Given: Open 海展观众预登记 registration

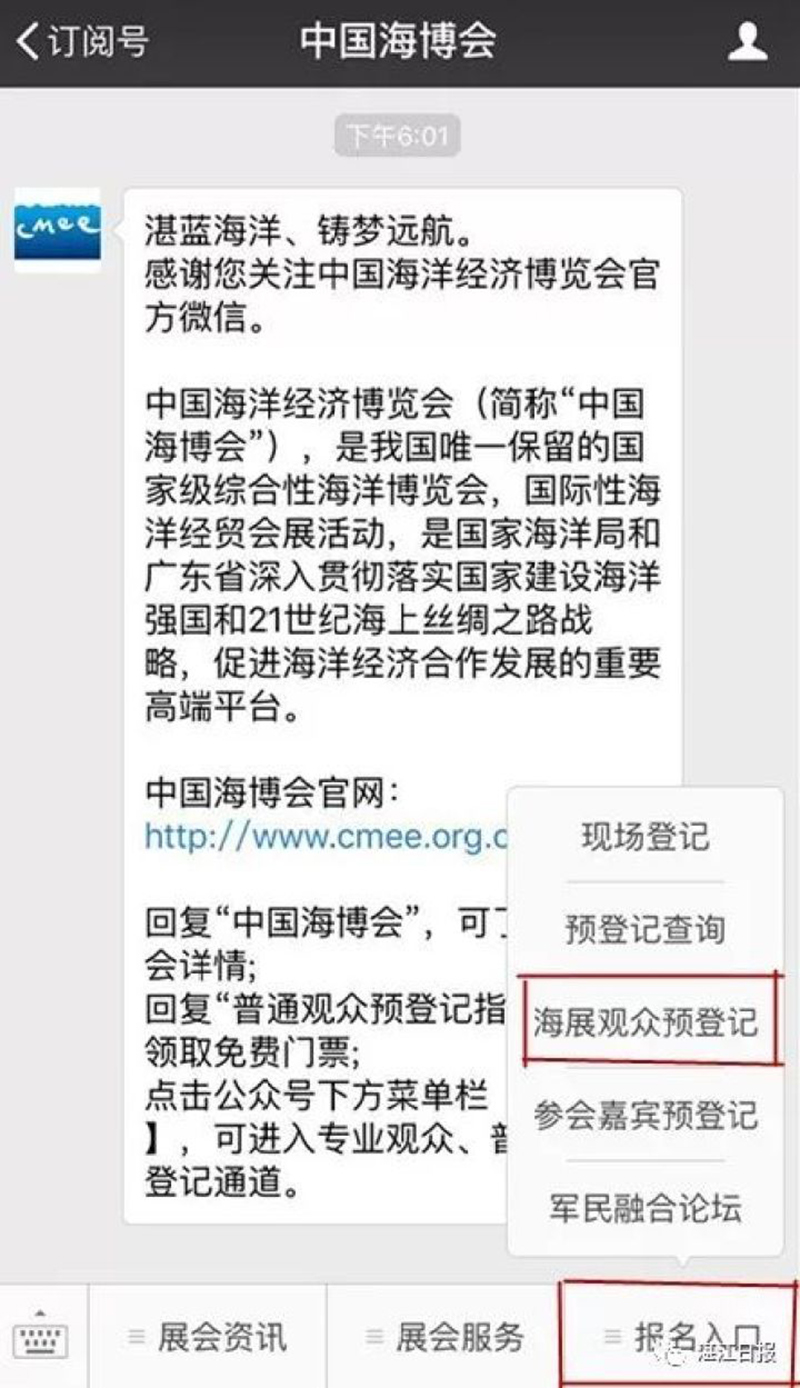Looking at the screenshot, I should click(645, 1023).
